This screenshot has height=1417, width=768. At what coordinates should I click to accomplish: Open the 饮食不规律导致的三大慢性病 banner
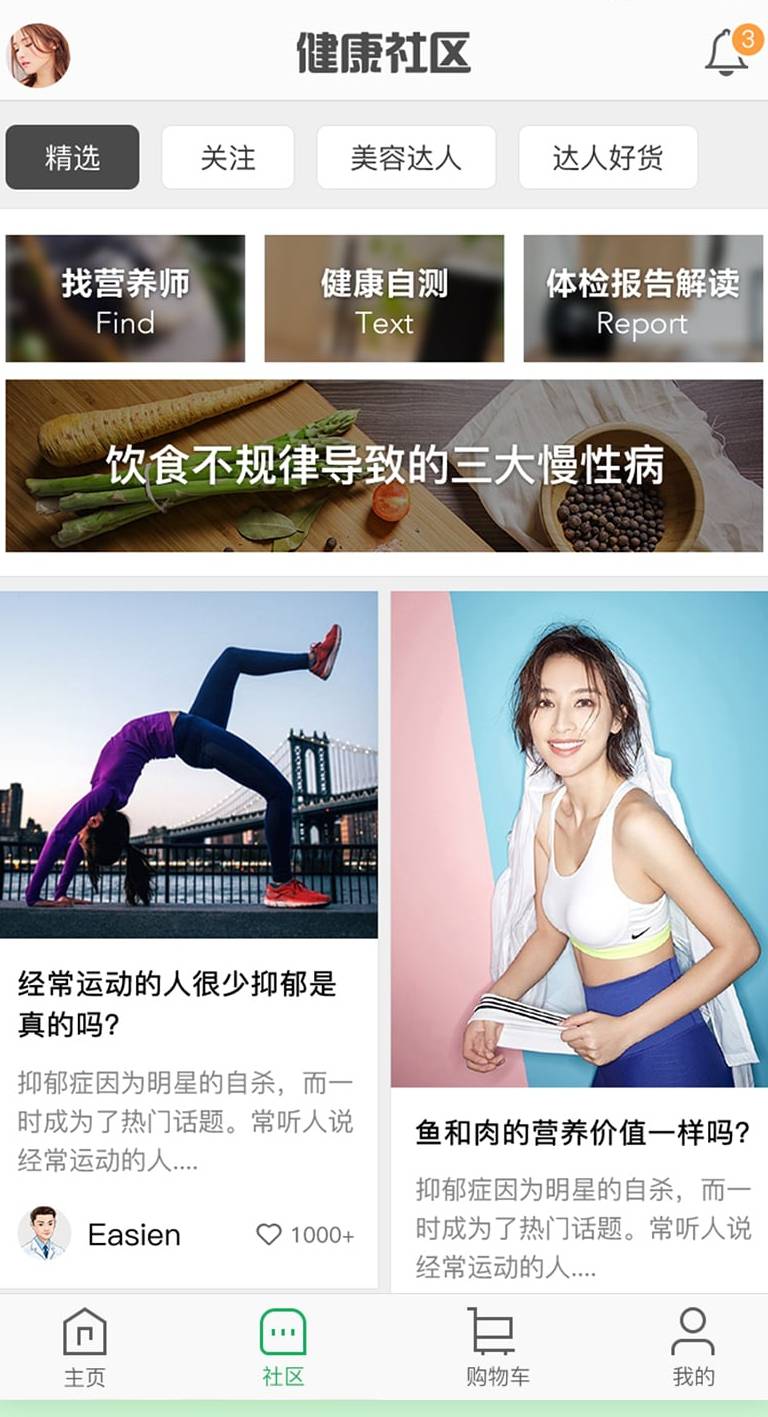click(384, 466)
